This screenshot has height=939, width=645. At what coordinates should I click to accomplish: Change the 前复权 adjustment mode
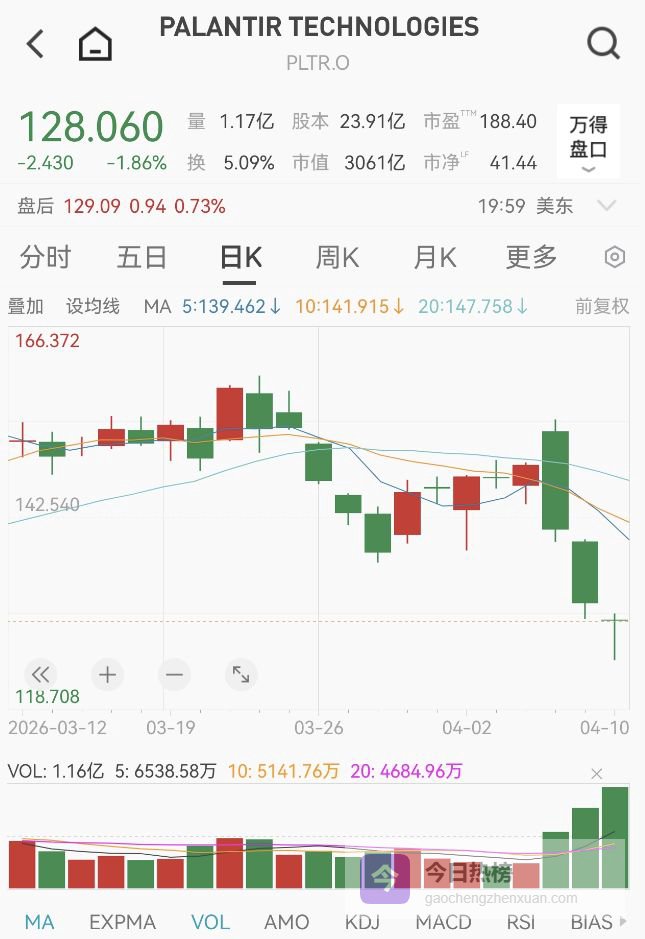pos(602,306)
